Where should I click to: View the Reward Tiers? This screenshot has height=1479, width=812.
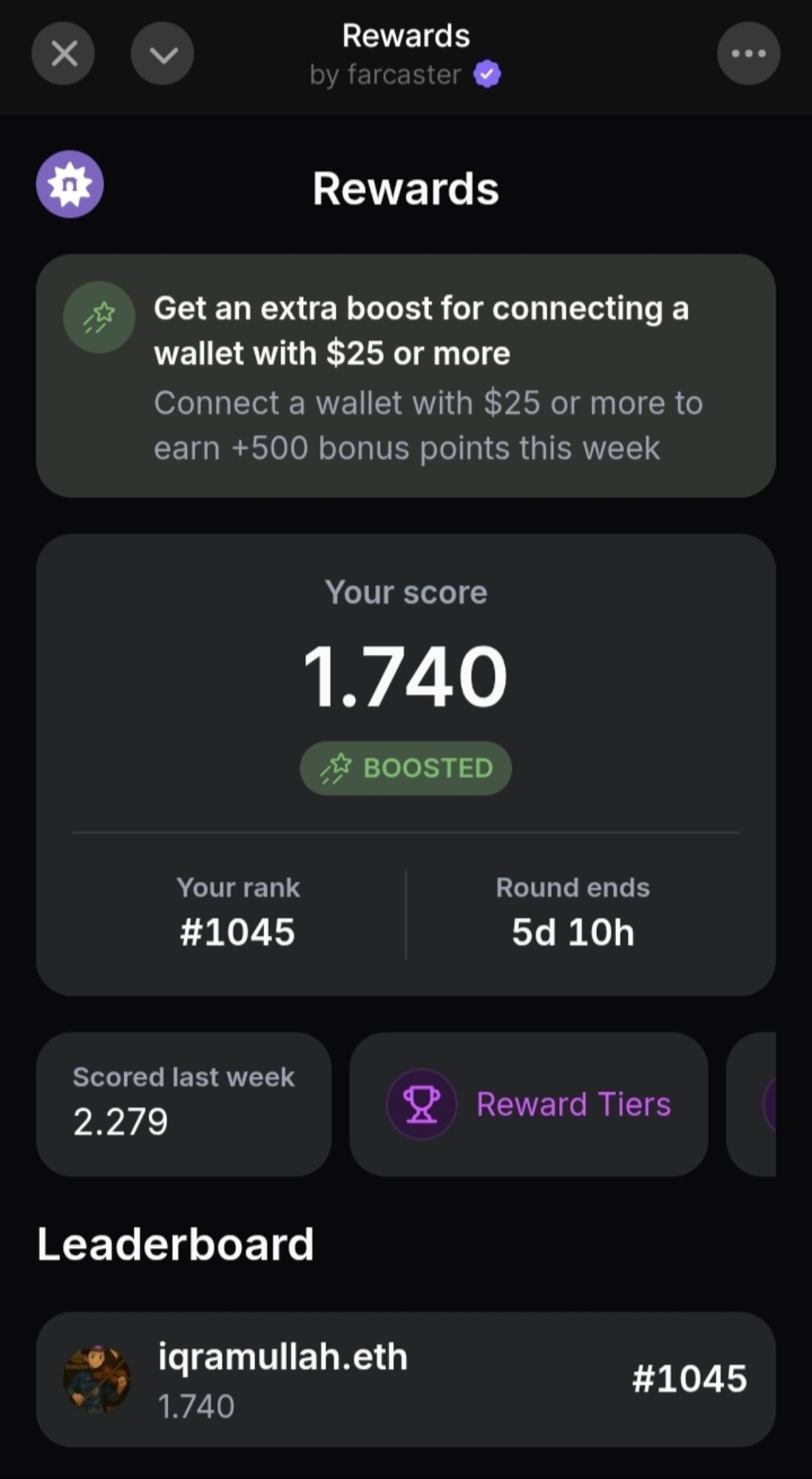pyautogui.click(x=528, y=1104)
